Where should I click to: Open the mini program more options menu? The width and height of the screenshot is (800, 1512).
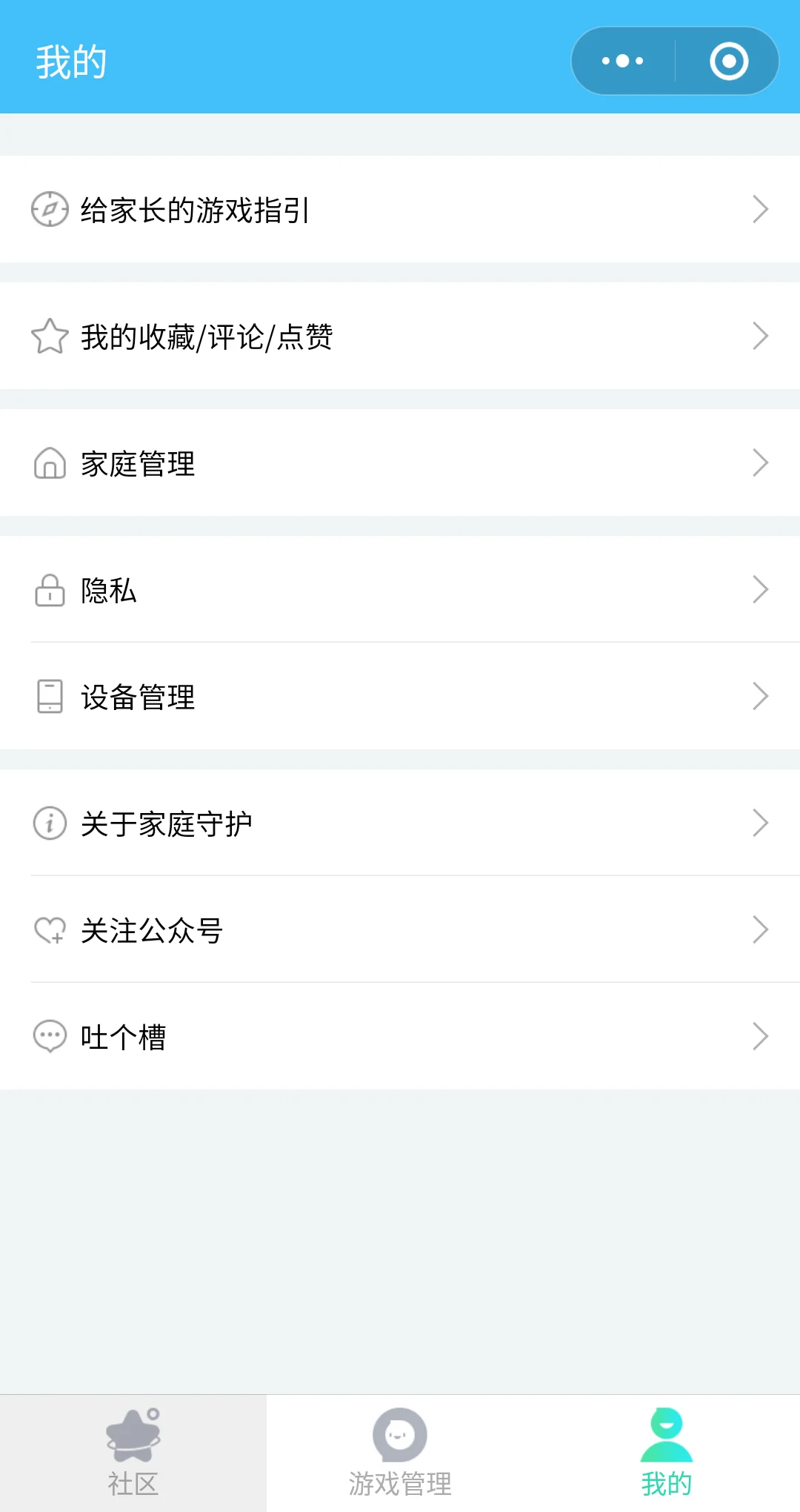[623, 61]
